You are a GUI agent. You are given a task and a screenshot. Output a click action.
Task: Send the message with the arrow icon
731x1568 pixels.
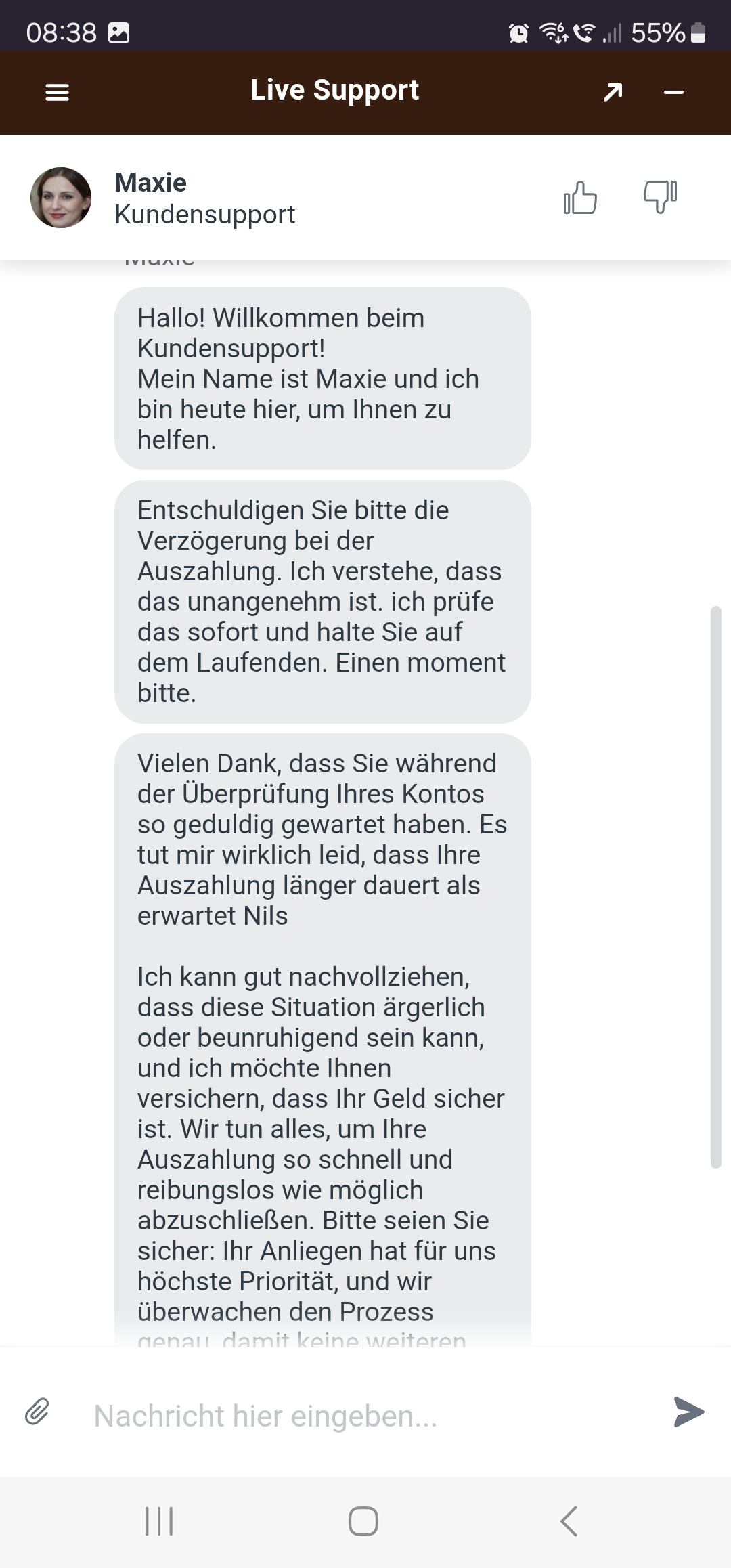pos(689,1412)
